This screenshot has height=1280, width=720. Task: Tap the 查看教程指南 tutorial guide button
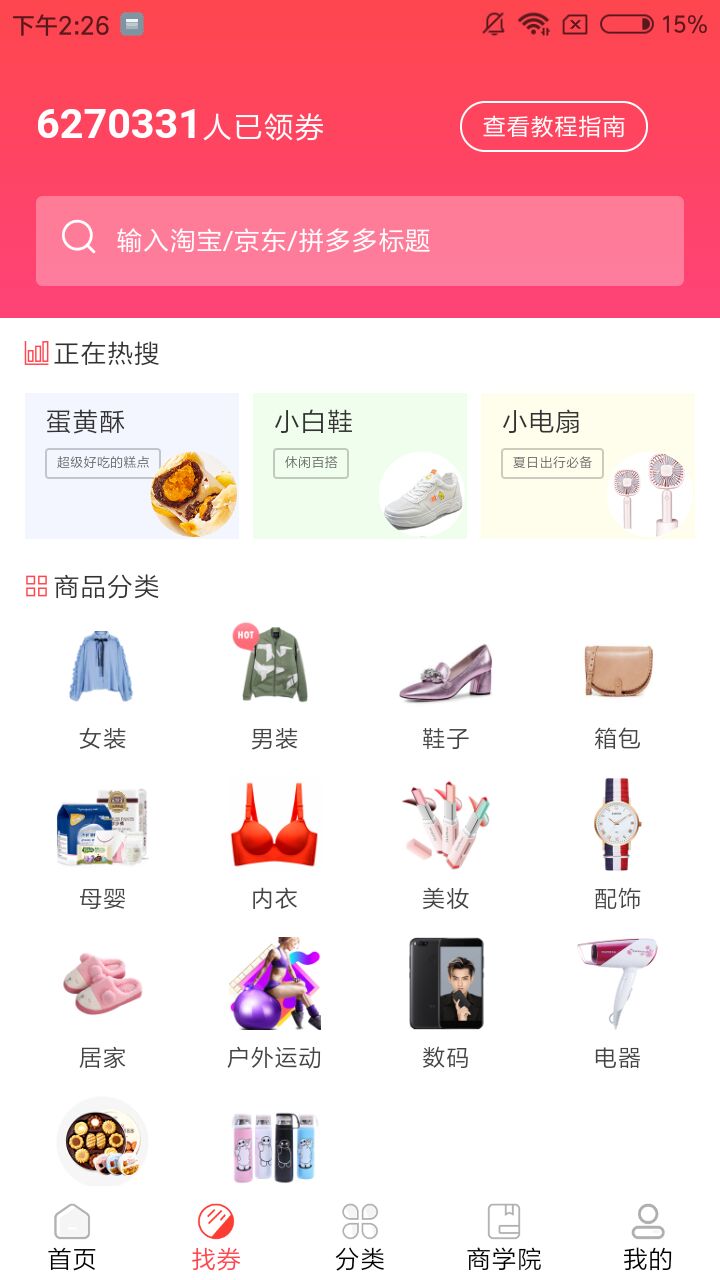[553, 126]
